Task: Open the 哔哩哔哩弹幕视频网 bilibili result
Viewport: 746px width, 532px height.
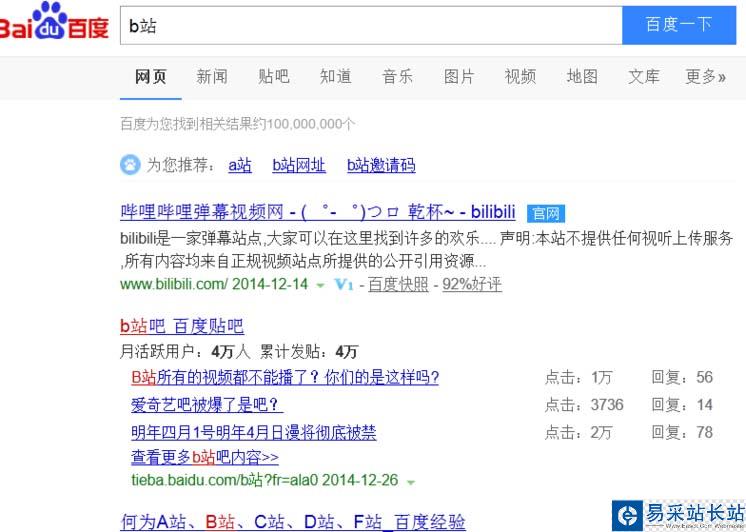Action: pyautogui.click(x=317, y=212)
